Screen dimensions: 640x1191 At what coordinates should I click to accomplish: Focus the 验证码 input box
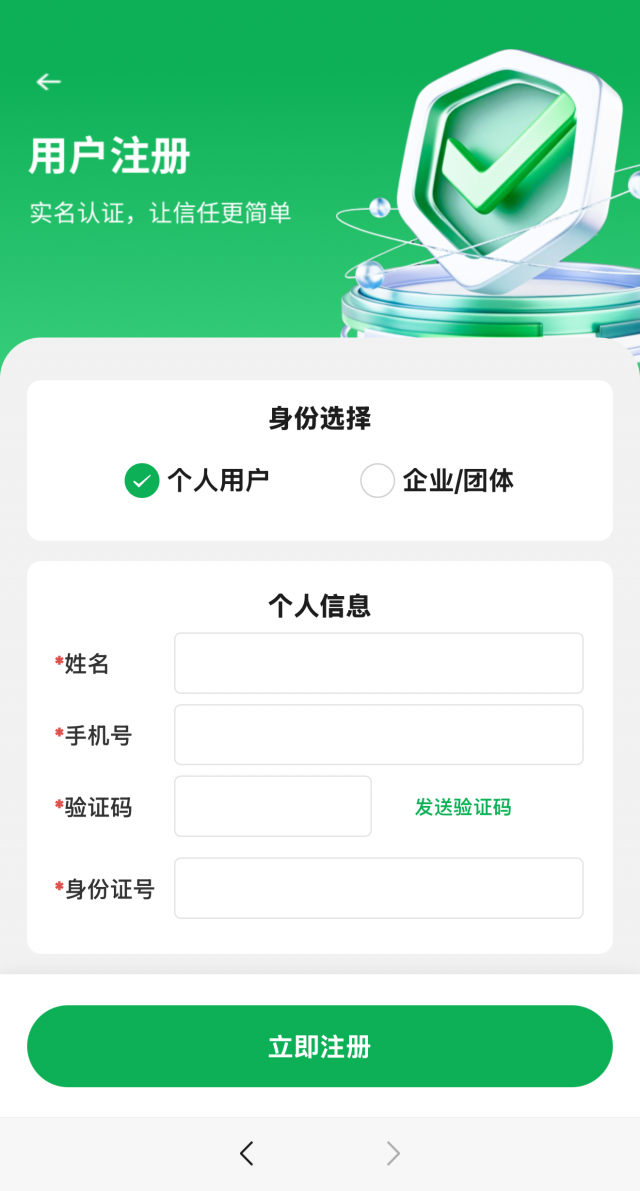(272, 806)
